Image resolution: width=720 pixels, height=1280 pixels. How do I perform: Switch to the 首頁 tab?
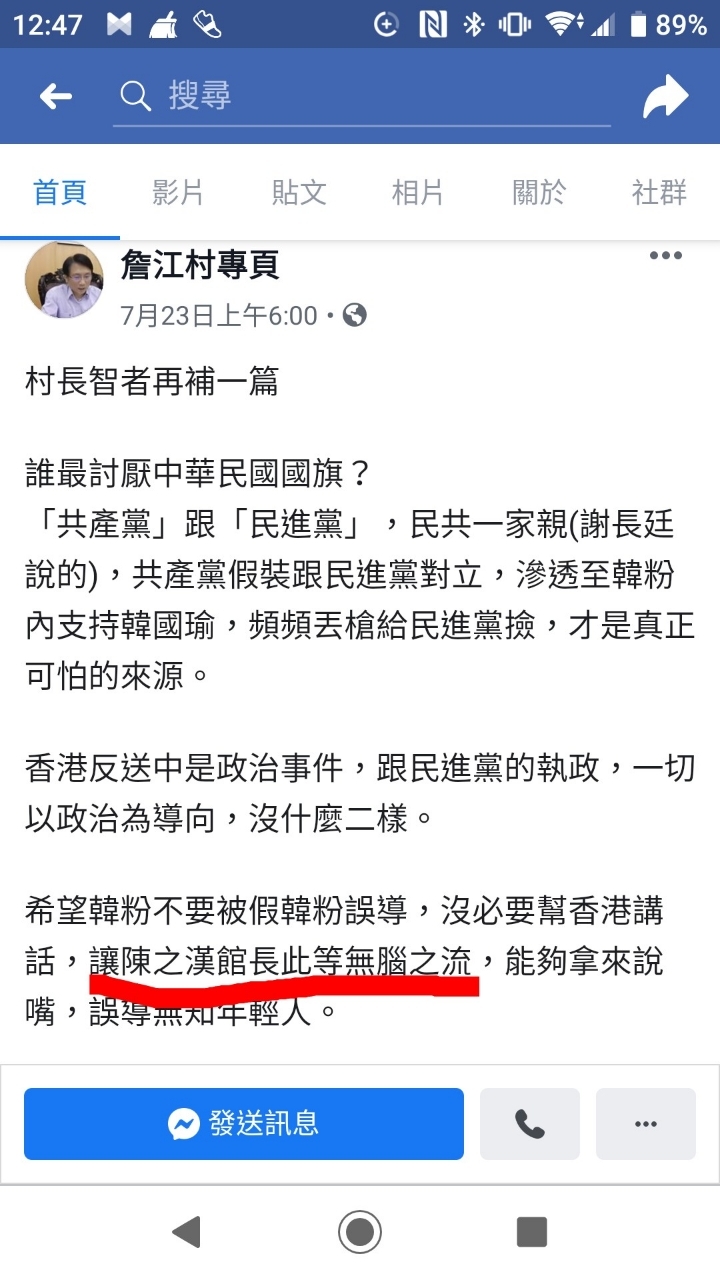60,192
